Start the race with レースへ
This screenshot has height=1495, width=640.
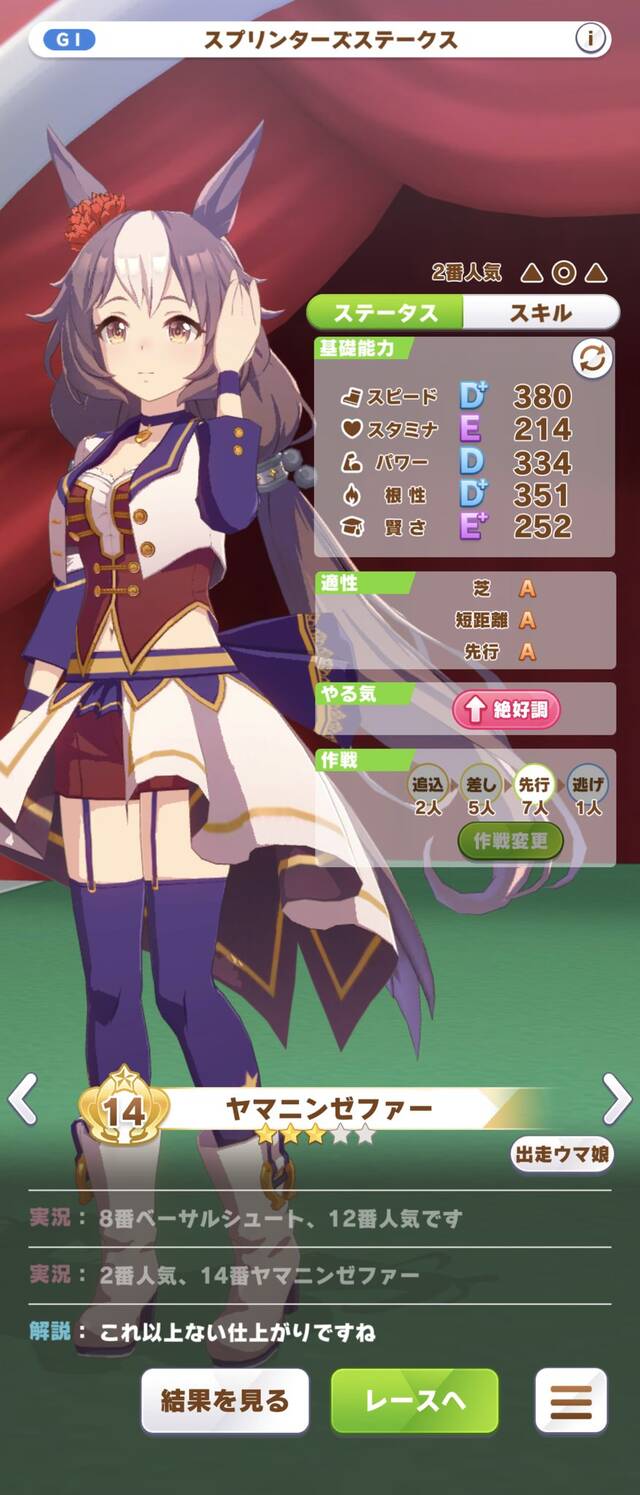[x=414, y=1401]
